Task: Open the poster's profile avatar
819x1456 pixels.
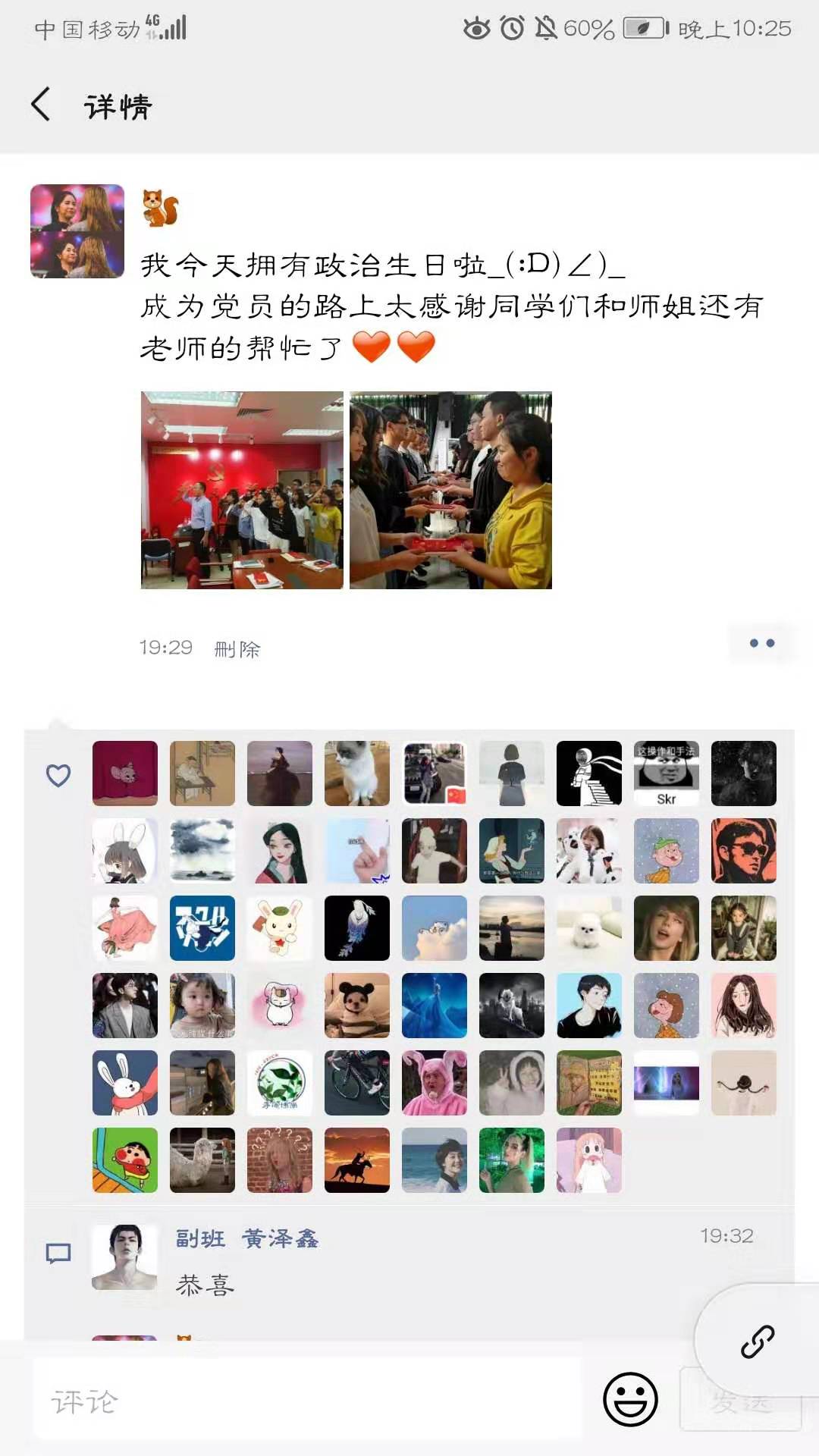Action: click(77, 231)
